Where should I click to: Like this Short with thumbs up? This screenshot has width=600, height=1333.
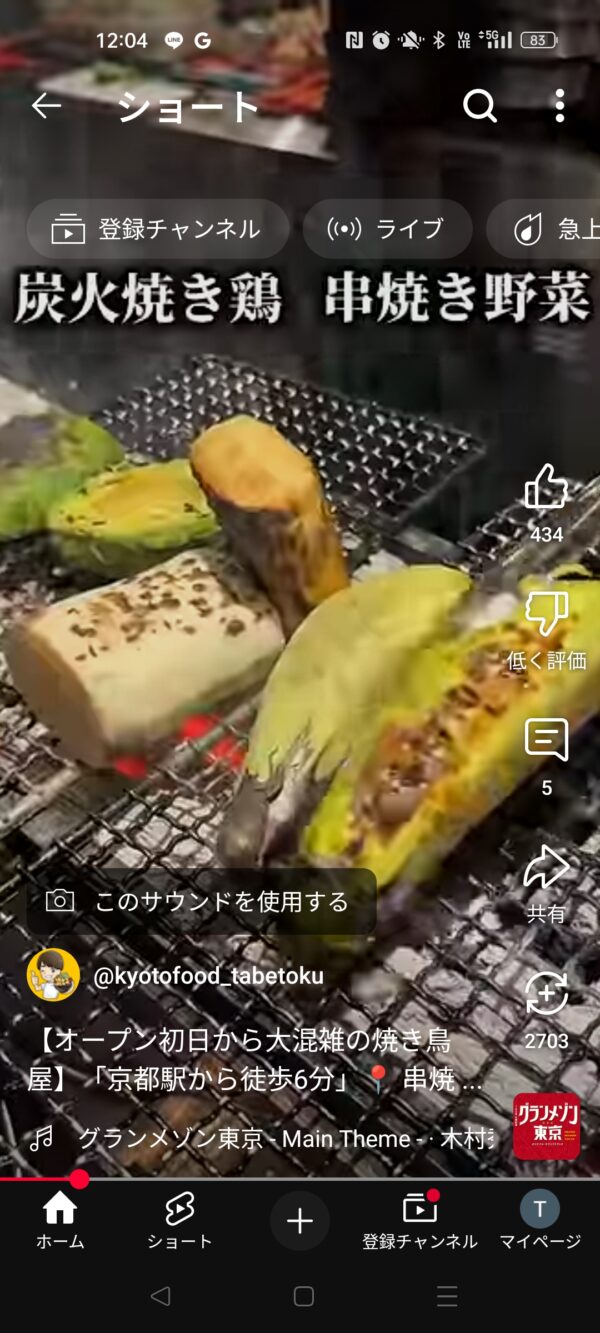tap(546, 489)
